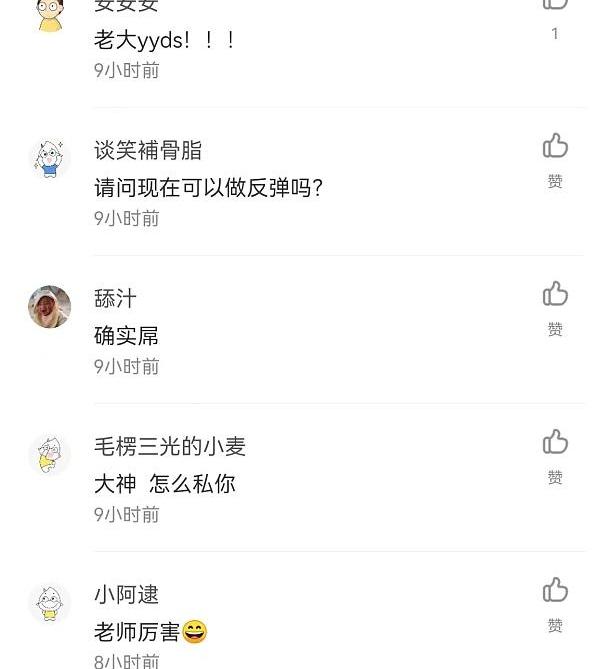Image resolution: width=600 pixels, height=669 pixels.
Task: Open 谈笑補骨脂's profile avatar
Action: pos(49,159)
